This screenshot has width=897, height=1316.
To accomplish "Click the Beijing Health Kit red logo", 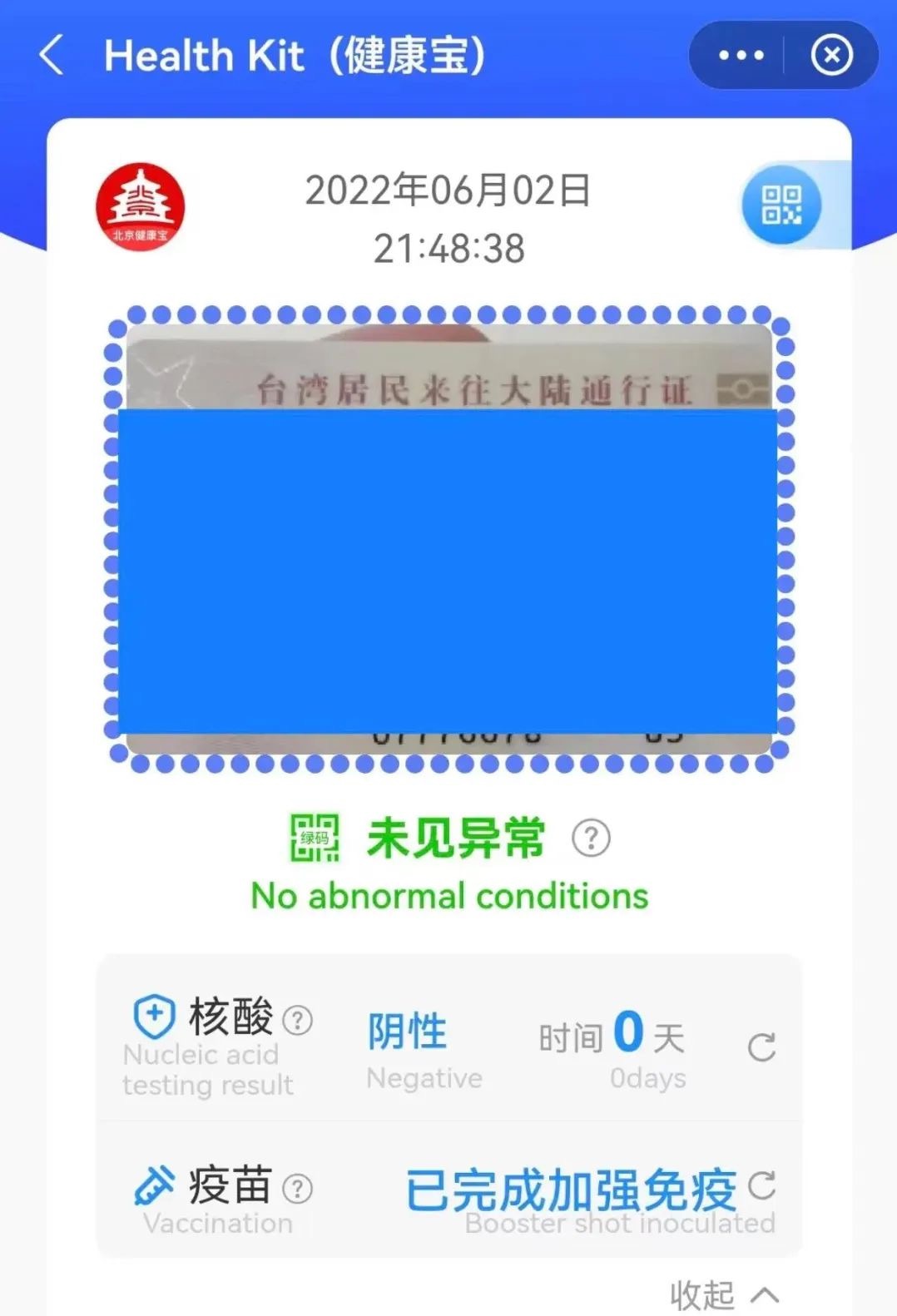I will click(140, 205).
